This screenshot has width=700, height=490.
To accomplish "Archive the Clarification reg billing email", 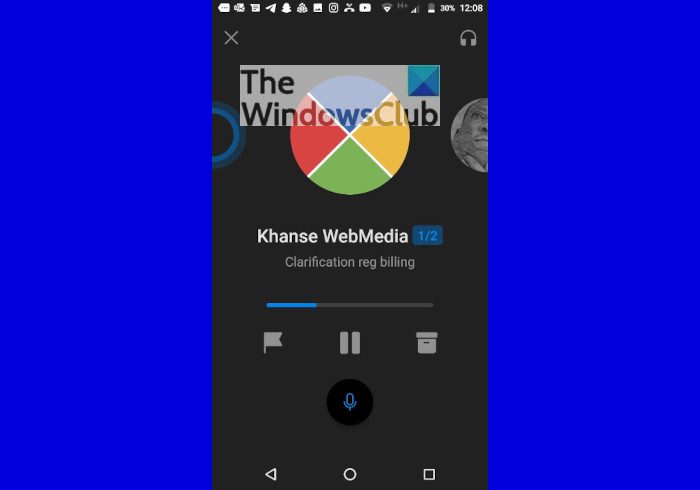I will tap(427, 343).
